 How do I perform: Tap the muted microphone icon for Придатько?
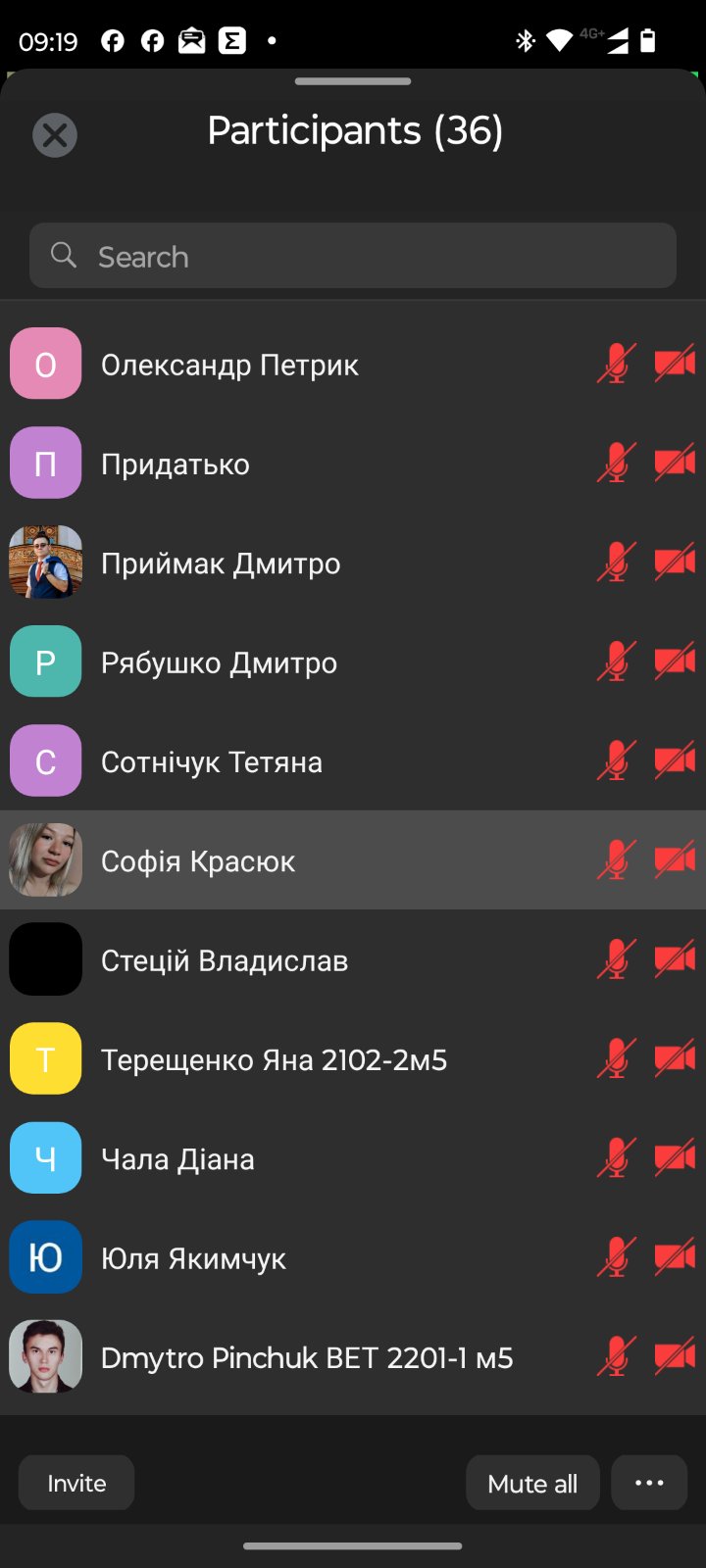pyautogui.click(x=616, y=464)
